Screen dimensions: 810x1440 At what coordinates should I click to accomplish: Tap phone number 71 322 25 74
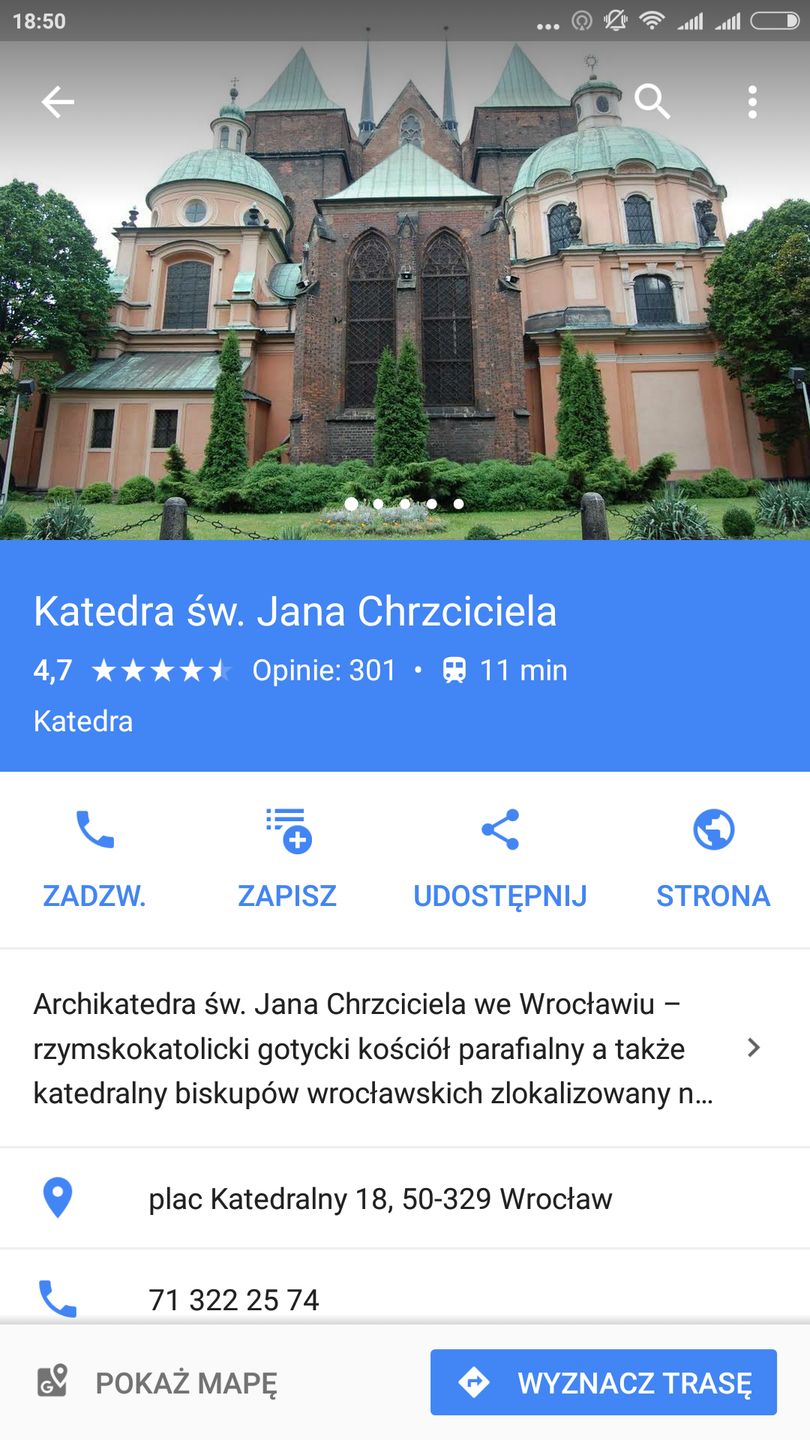(234, 1299)
